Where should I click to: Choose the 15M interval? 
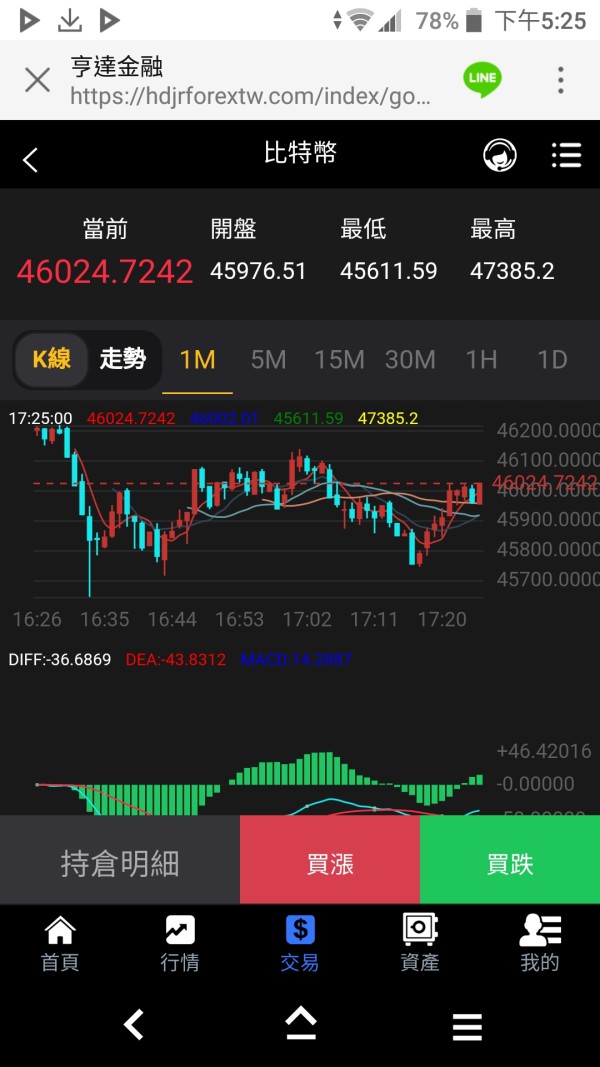pyautogui.click(x=339, y=360)
